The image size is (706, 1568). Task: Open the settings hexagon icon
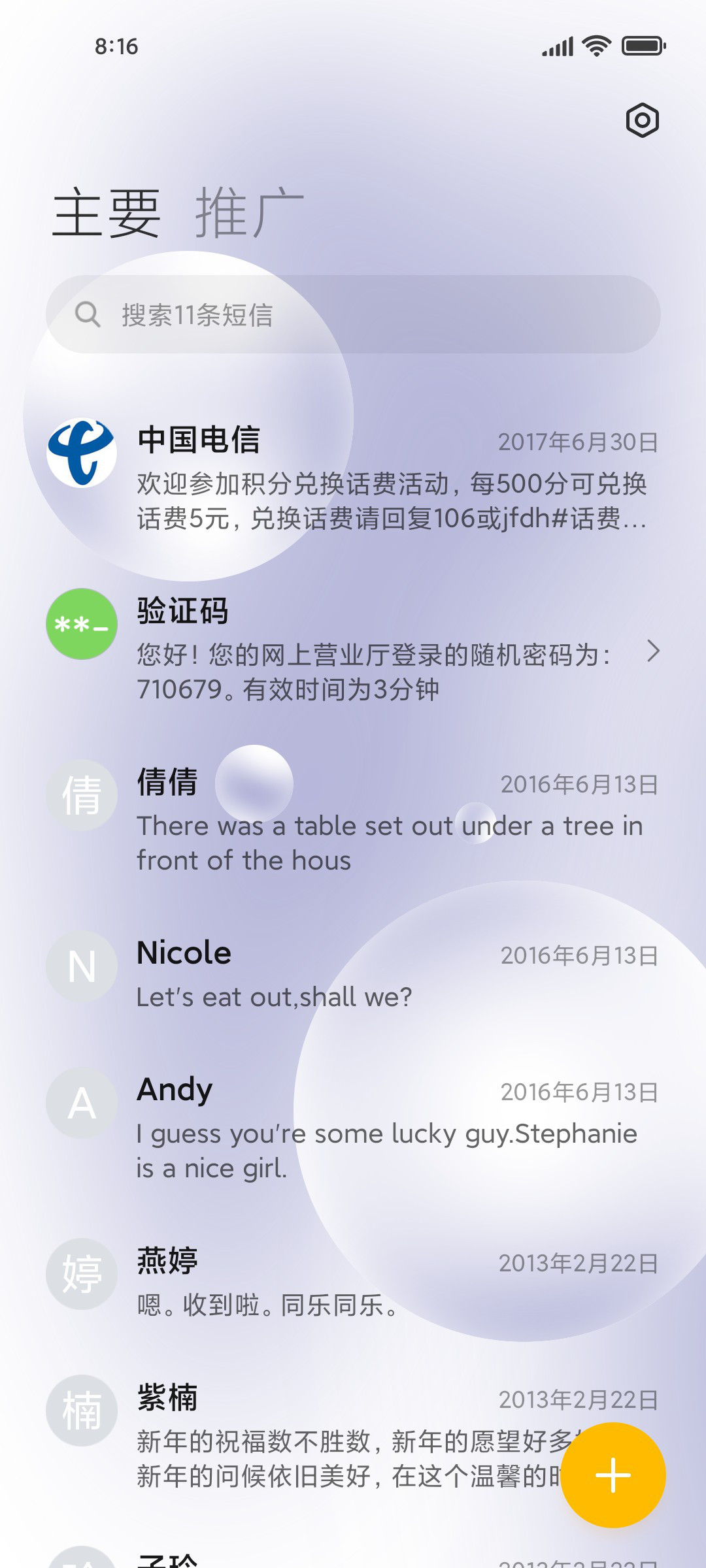(643, 120)
